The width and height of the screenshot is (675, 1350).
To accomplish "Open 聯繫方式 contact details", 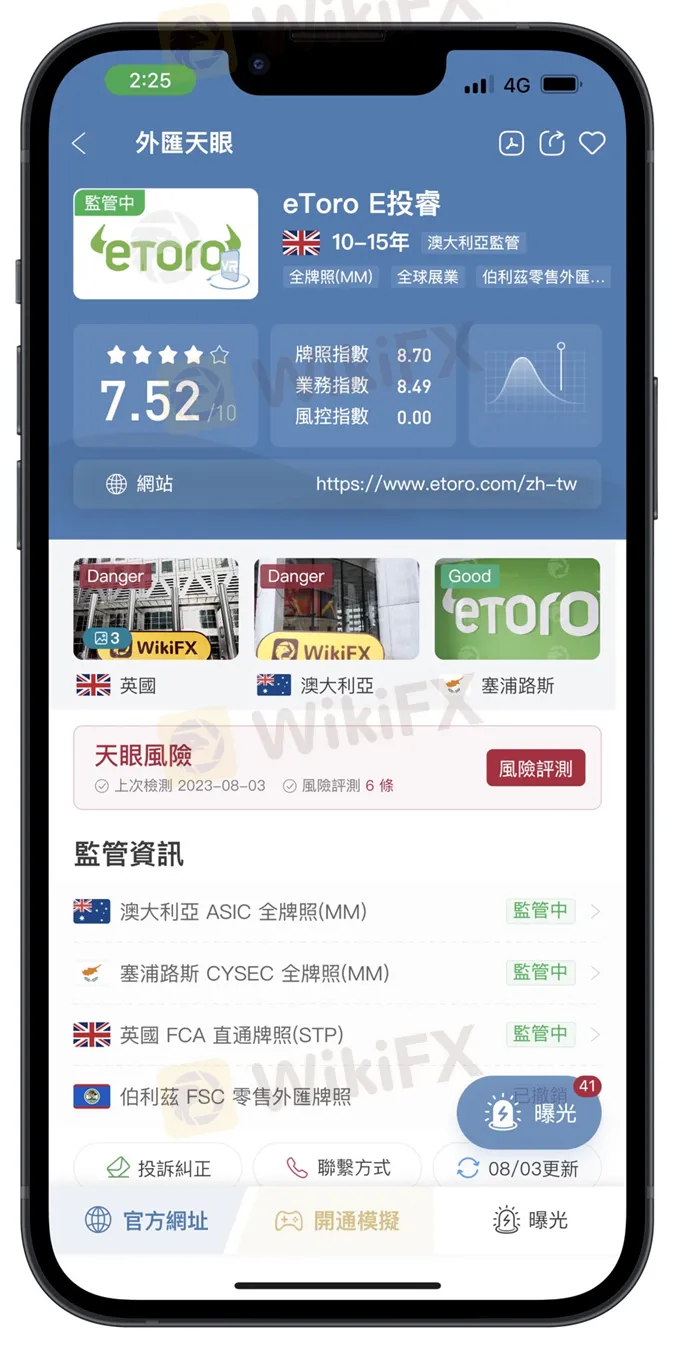I will [x=338, y=1167].
